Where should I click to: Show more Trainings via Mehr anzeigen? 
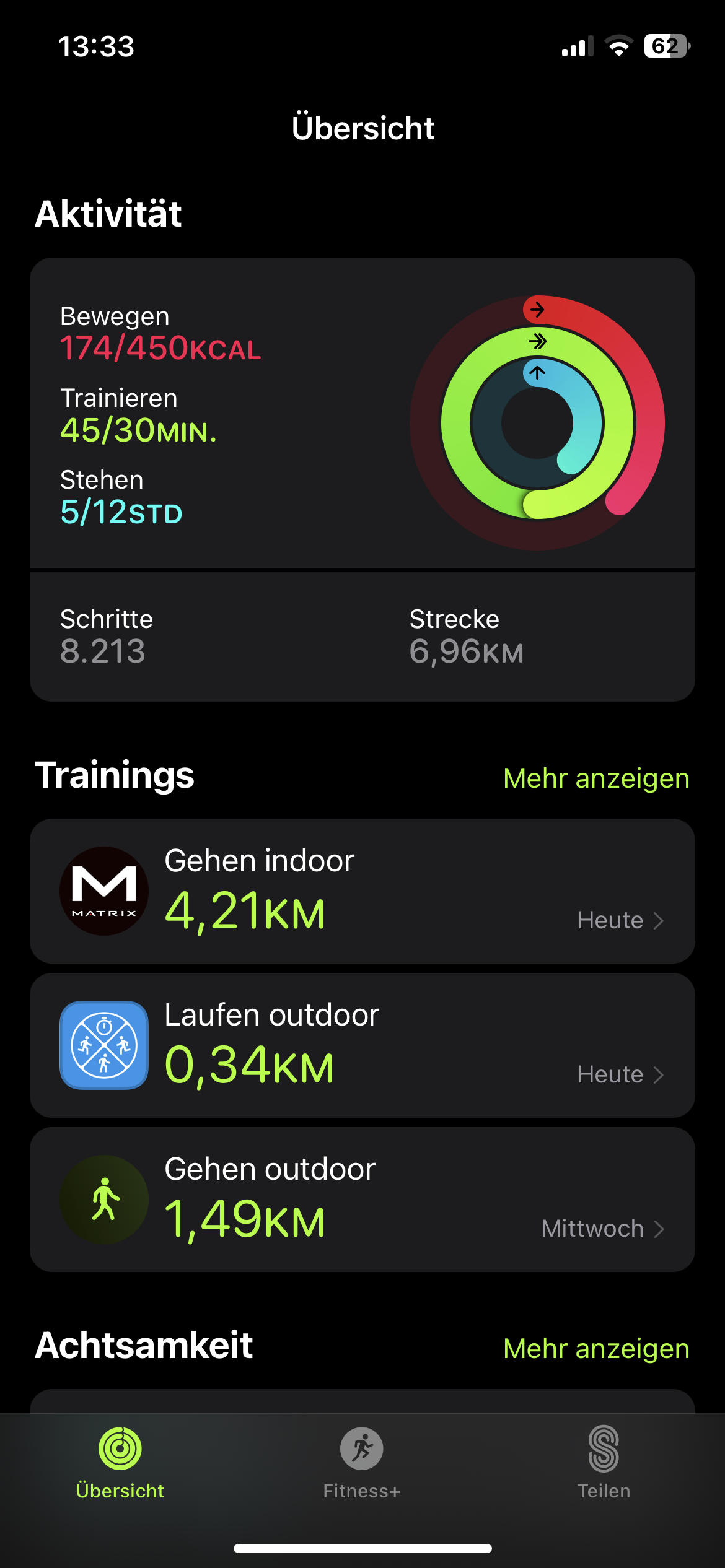(596, 778)
